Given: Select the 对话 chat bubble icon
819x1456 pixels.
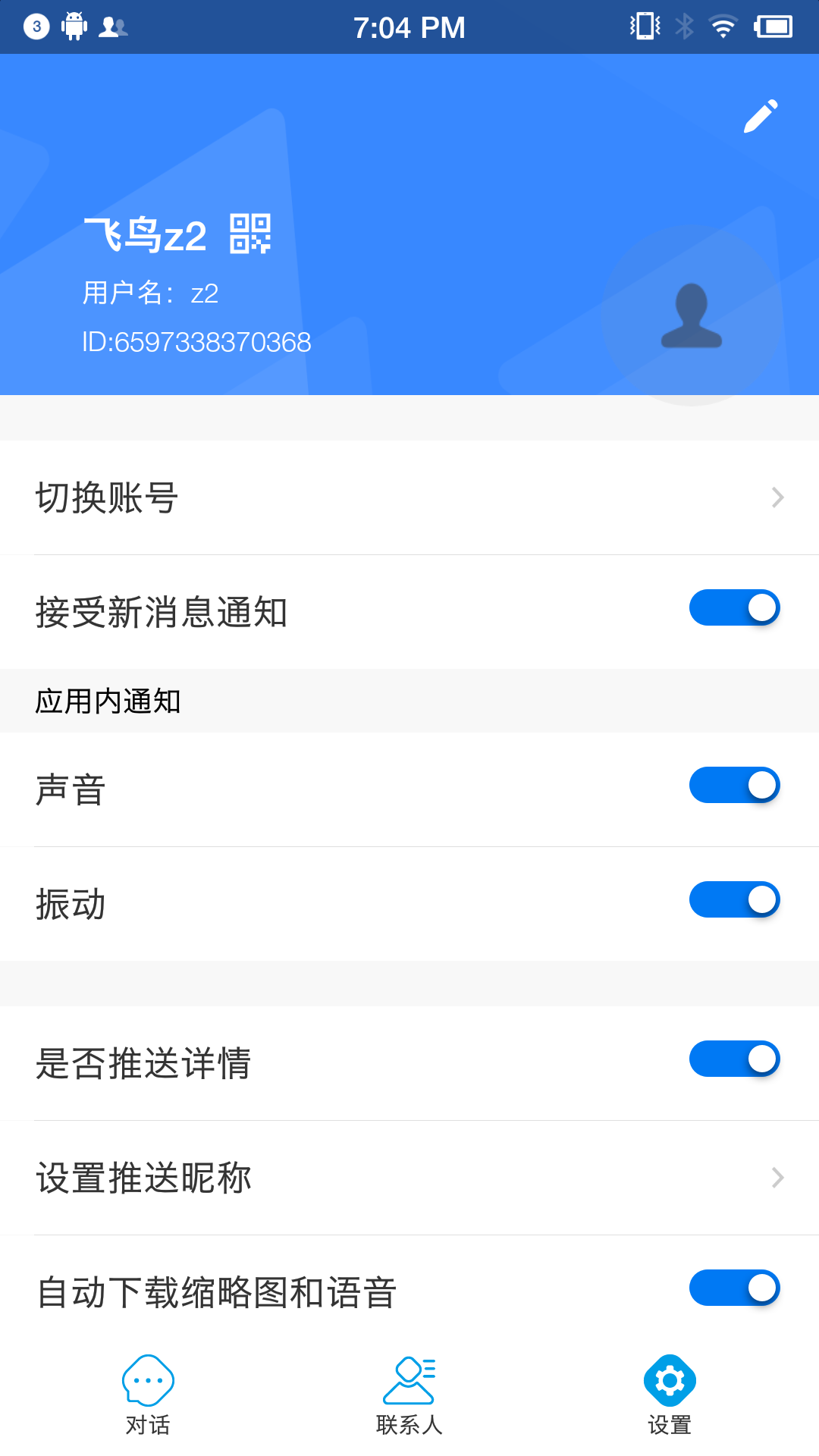Looking at the screenshot, I should (149, 1382).
